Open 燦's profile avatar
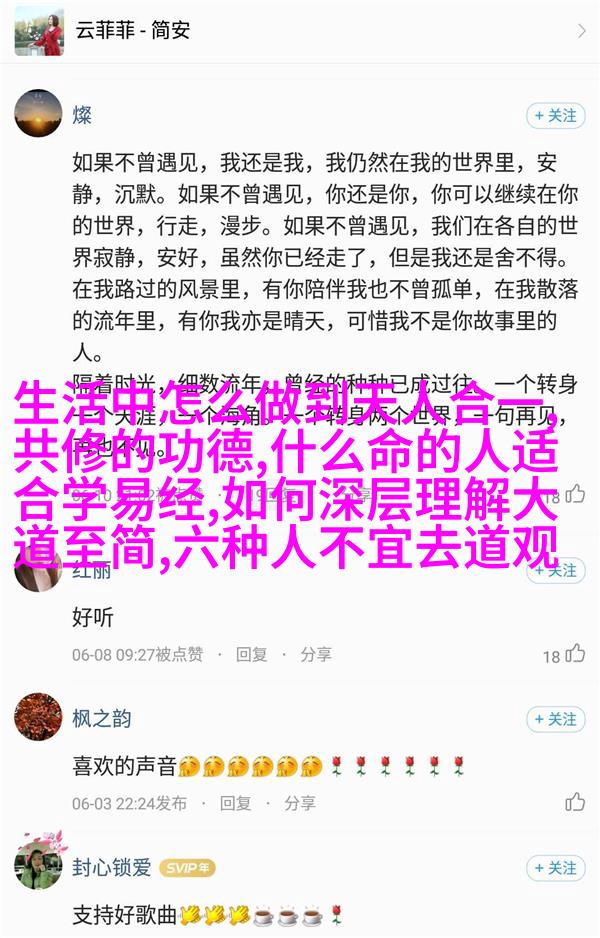The image size is (600, 938). pos(39,114)
